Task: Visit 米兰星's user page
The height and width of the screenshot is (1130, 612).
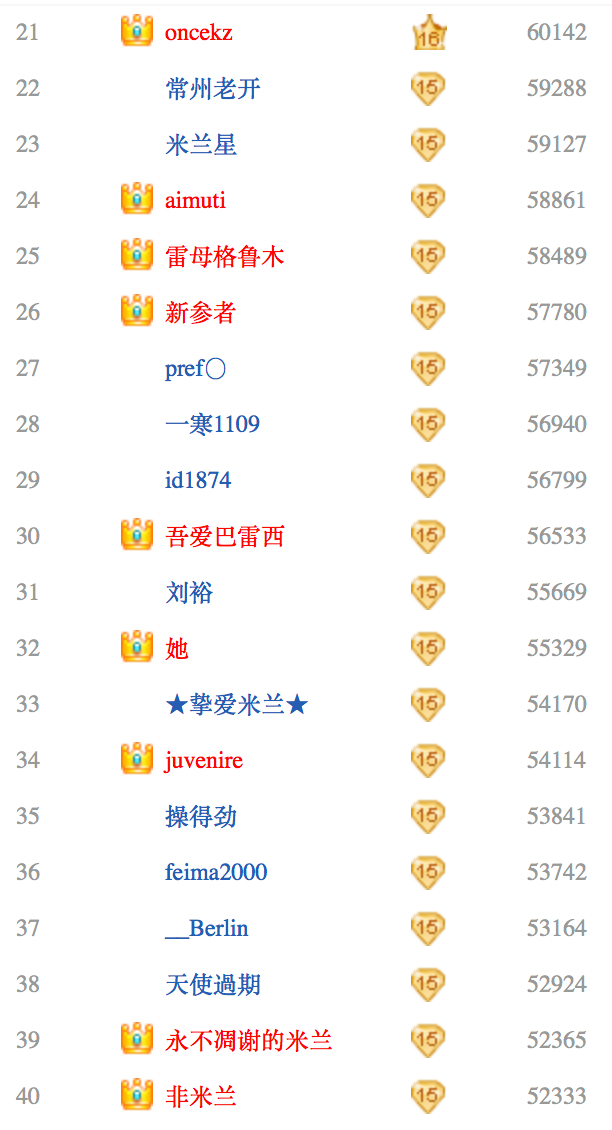Action: point(200,145)
